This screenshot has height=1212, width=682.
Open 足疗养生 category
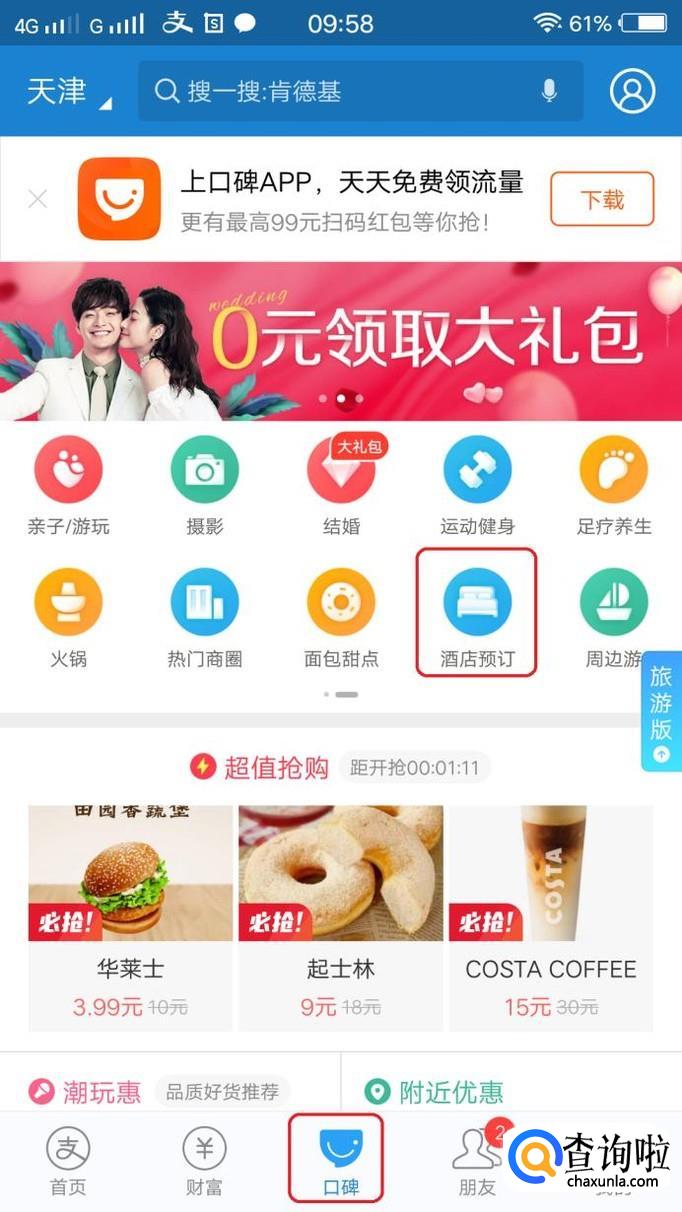[614, 486]
